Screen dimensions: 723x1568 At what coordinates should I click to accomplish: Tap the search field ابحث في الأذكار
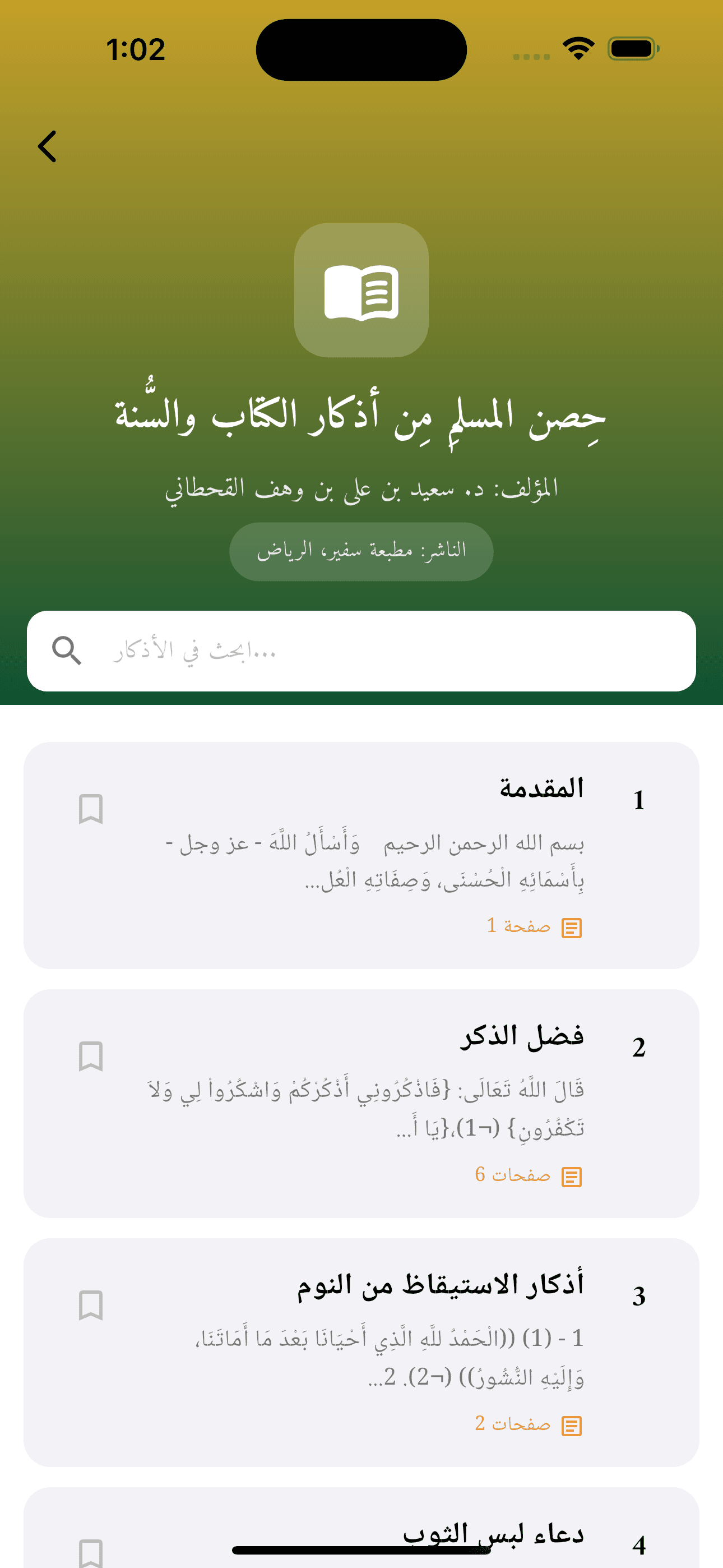click(x=361, y=651)
